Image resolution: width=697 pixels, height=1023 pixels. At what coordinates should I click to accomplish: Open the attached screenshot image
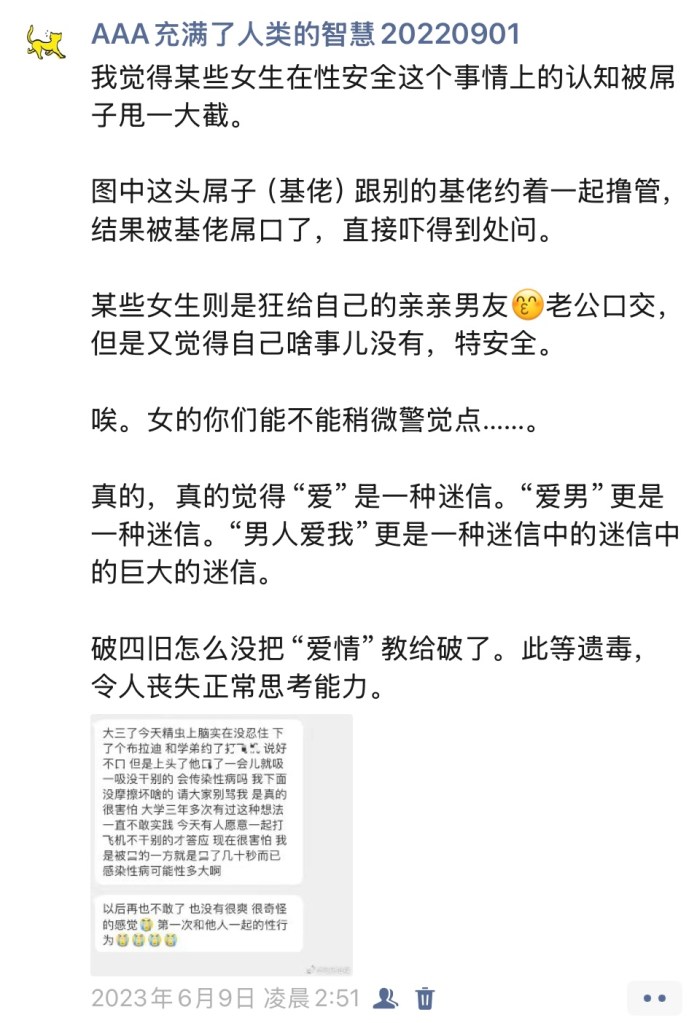221,844
